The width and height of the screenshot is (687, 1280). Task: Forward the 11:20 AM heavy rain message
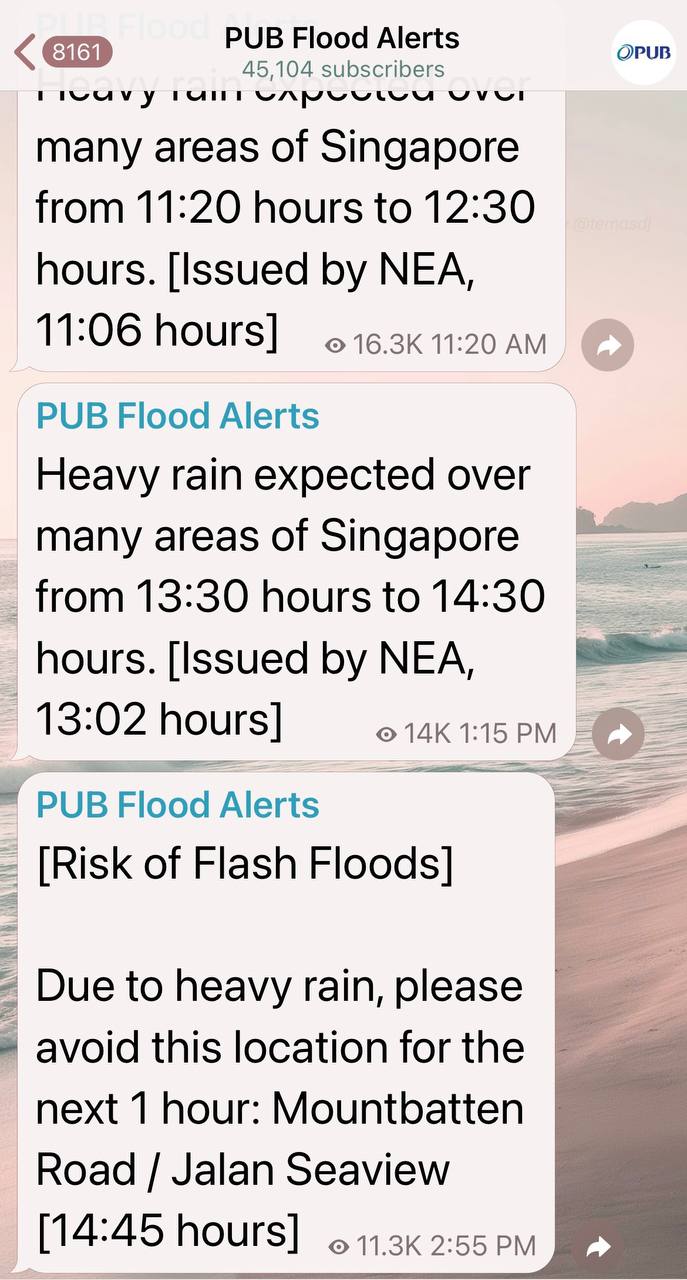(607, 346)
